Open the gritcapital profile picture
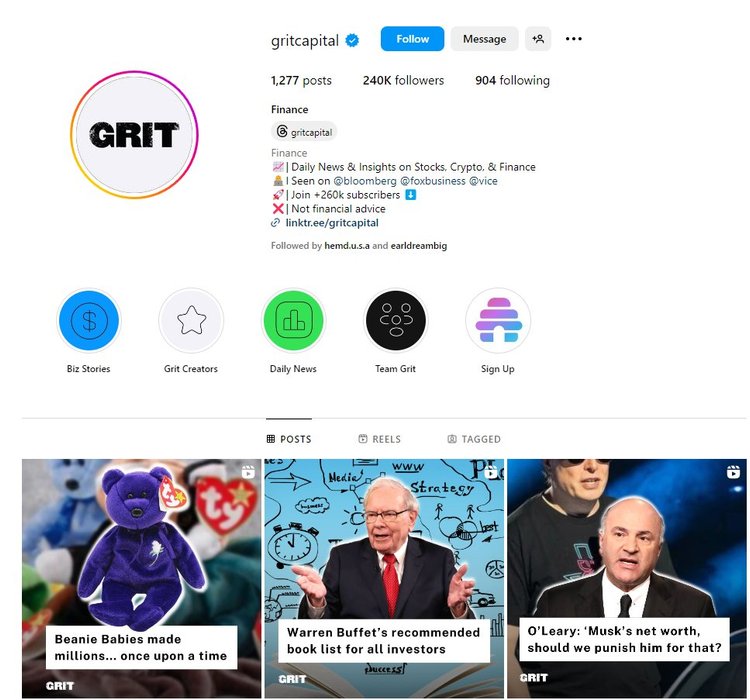Image resolution: width=750 pixels, height=700 pixels. click(134, 135)
